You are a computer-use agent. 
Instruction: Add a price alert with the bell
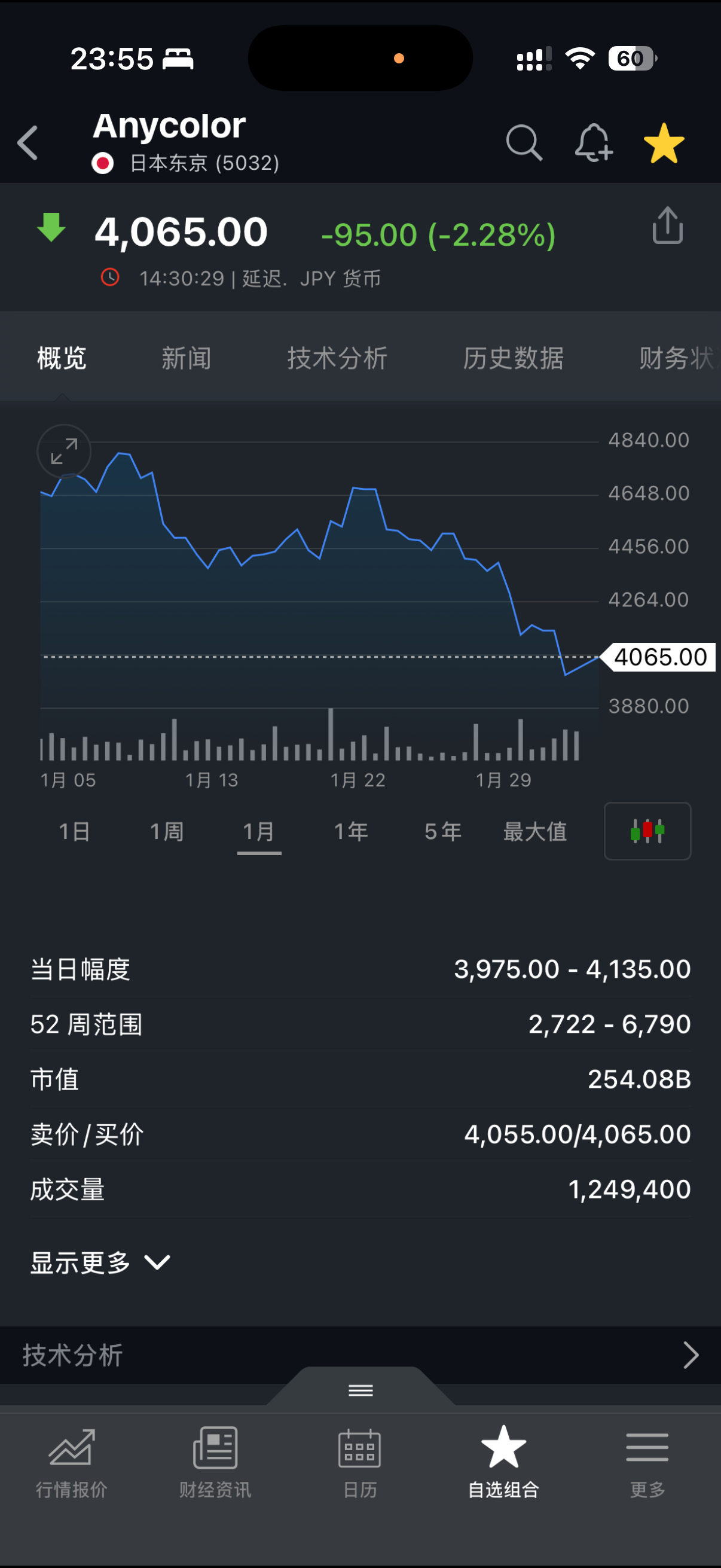click(593, 143)
